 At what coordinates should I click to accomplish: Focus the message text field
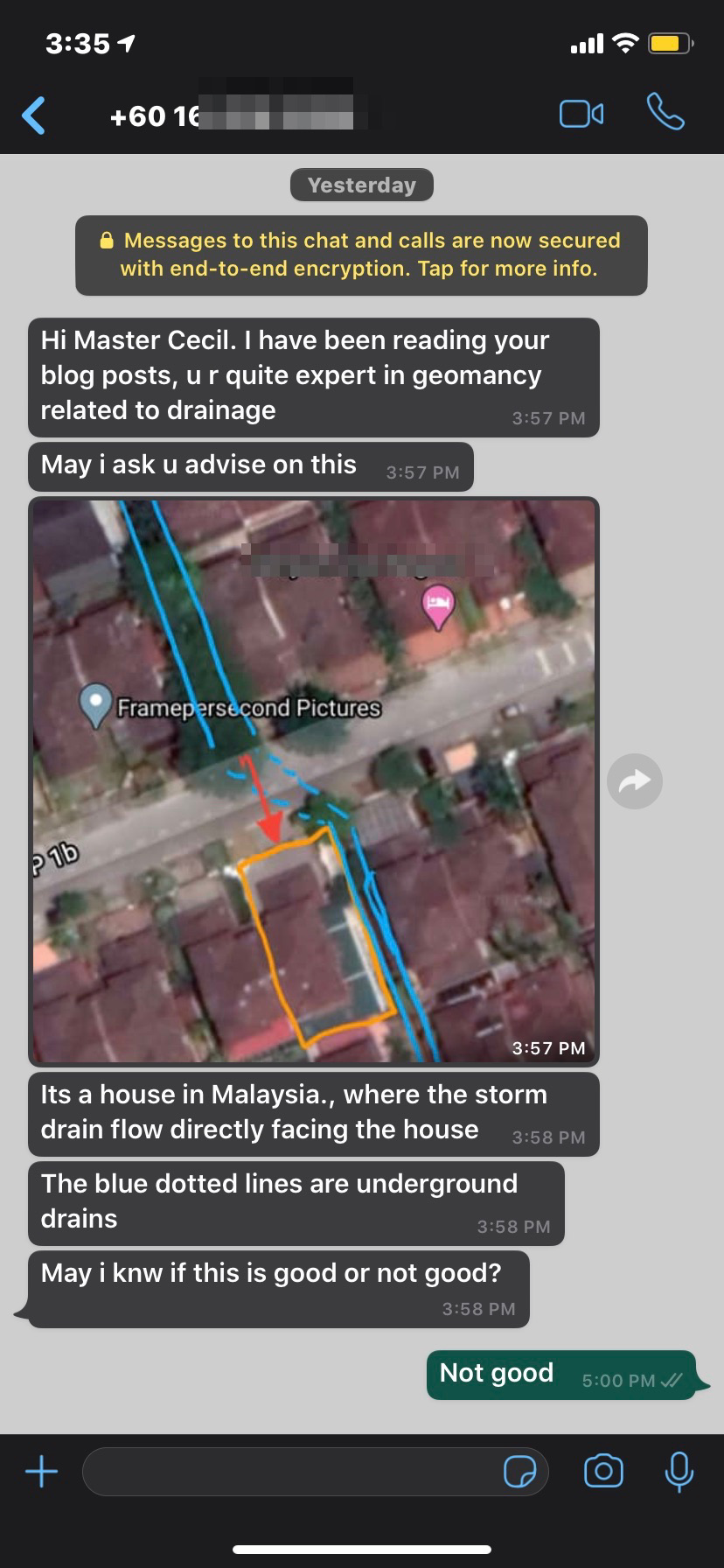point(289,1472)
